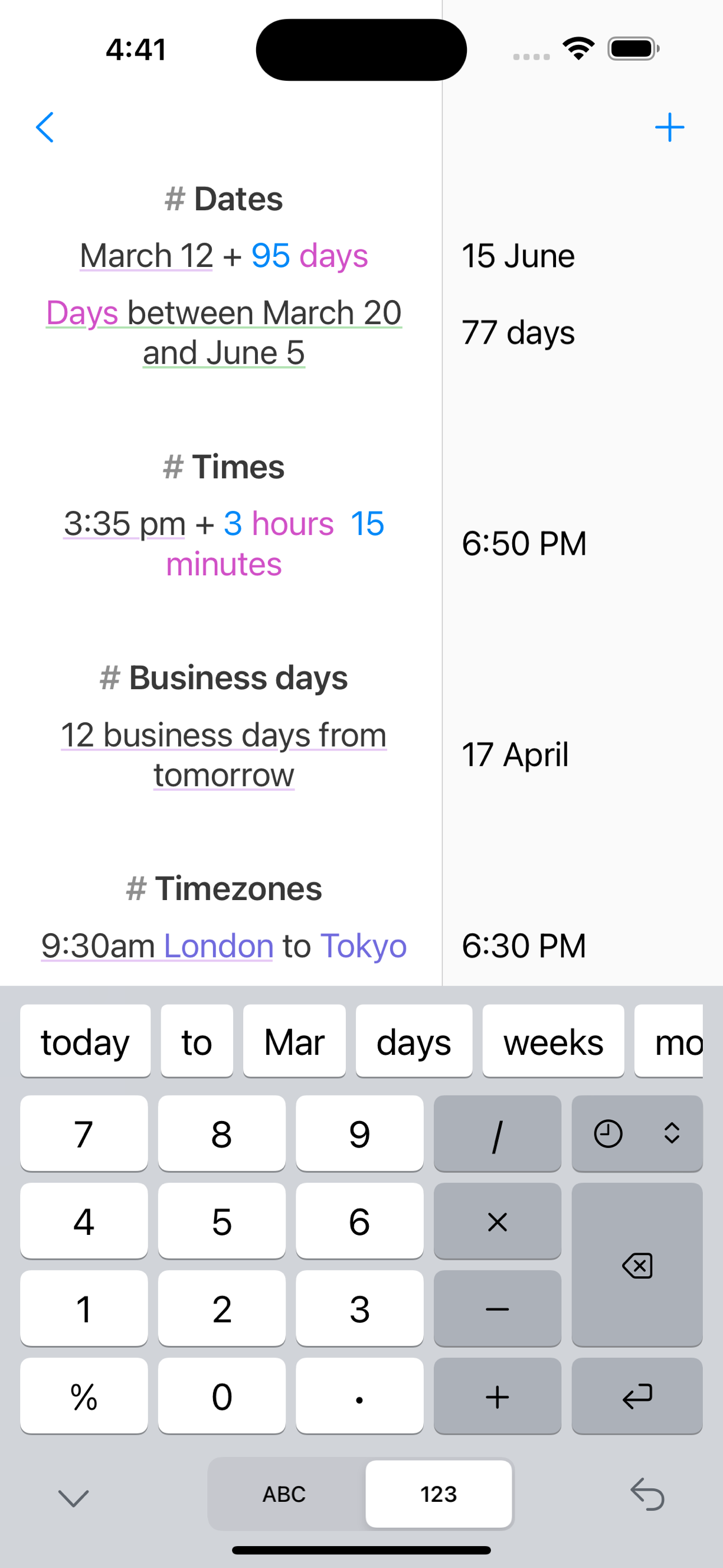Select the 123 keyboard mode
723x1568 pixels.
[x=439, y=1494]
